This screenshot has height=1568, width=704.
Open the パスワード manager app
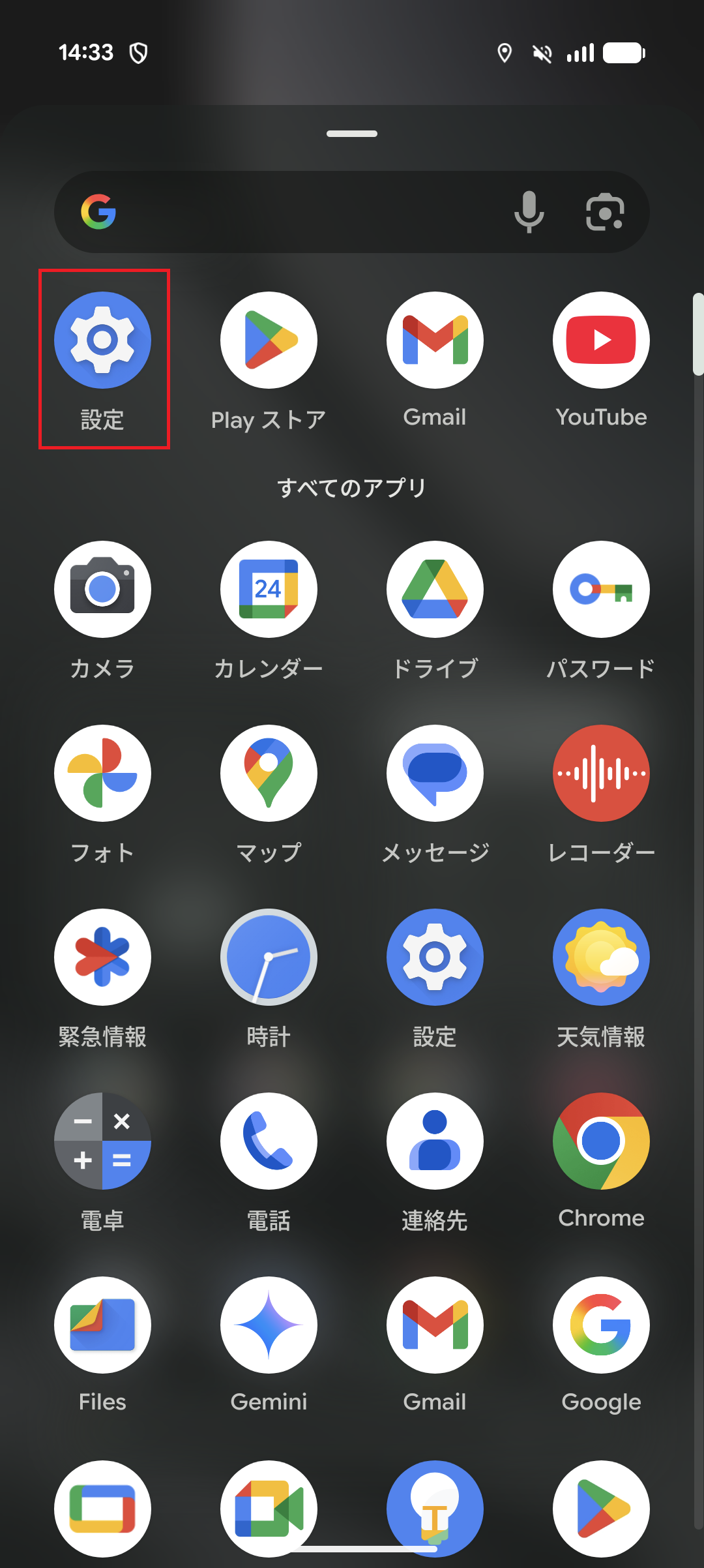coord(601,589)
